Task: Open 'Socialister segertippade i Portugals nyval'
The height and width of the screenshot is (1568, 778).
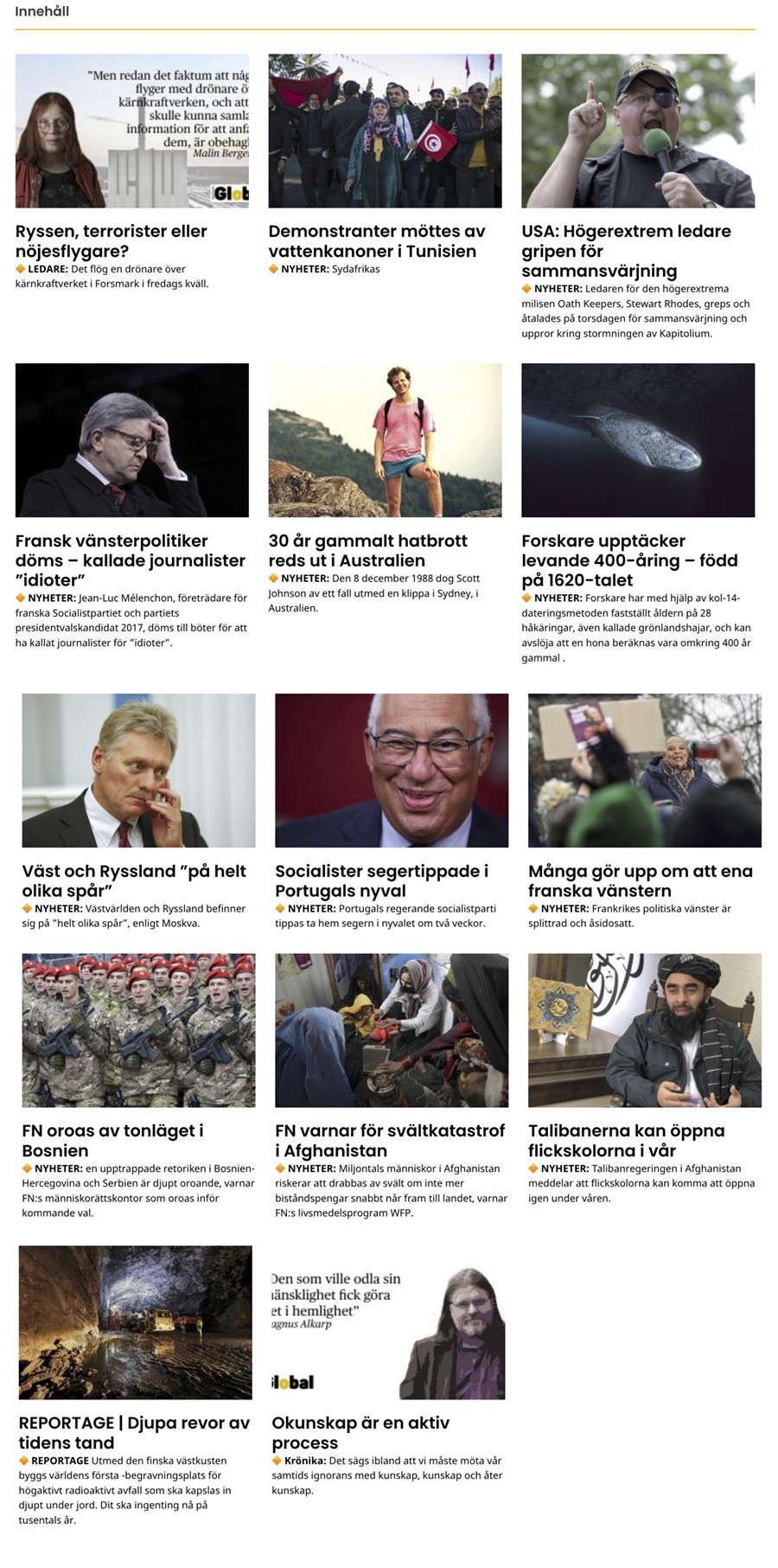Action: coord(381,880)
